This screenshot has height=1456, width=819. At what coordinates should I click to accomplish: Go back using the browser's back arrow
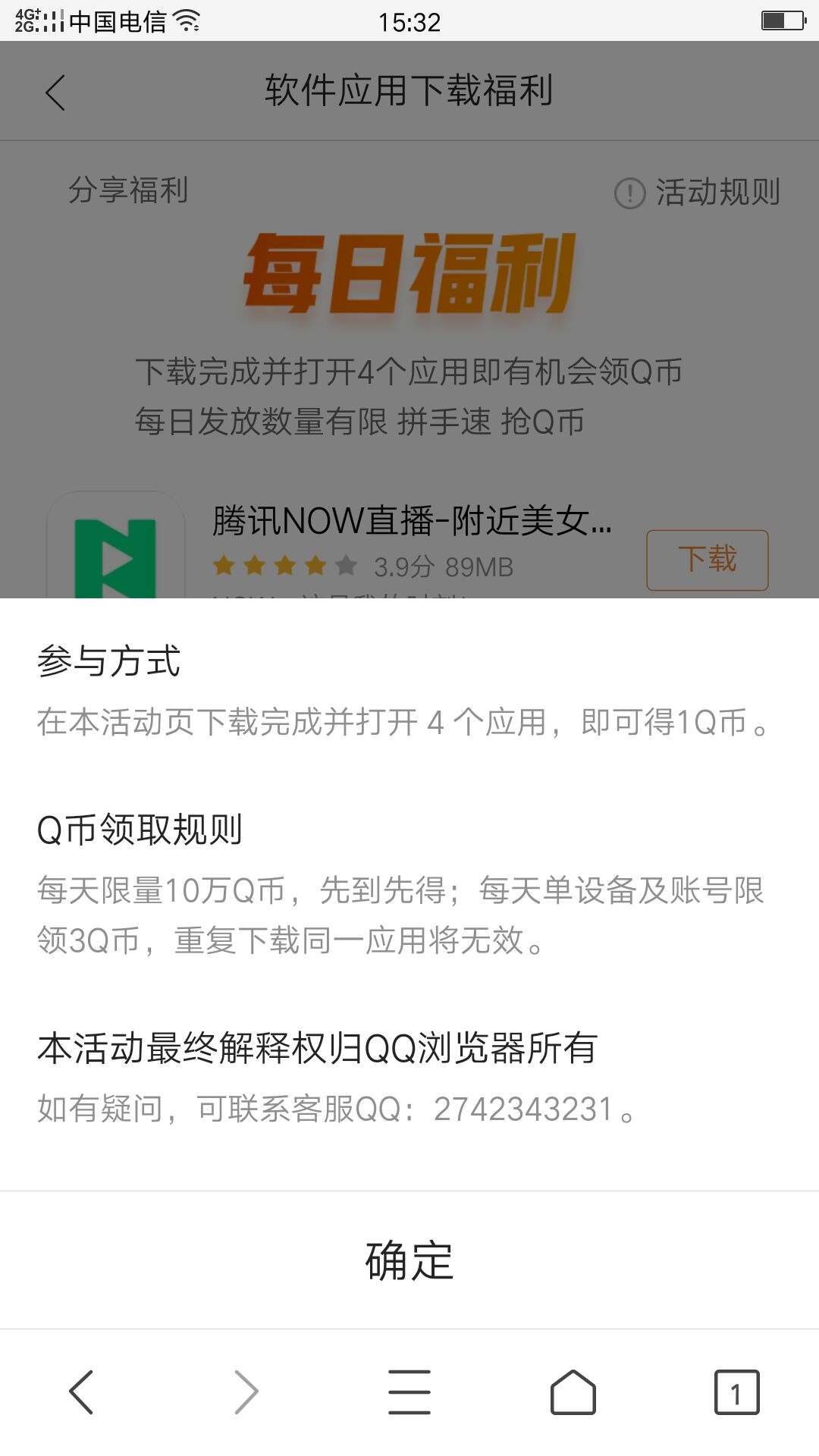pyautogui.click(x=81, y=1392)
